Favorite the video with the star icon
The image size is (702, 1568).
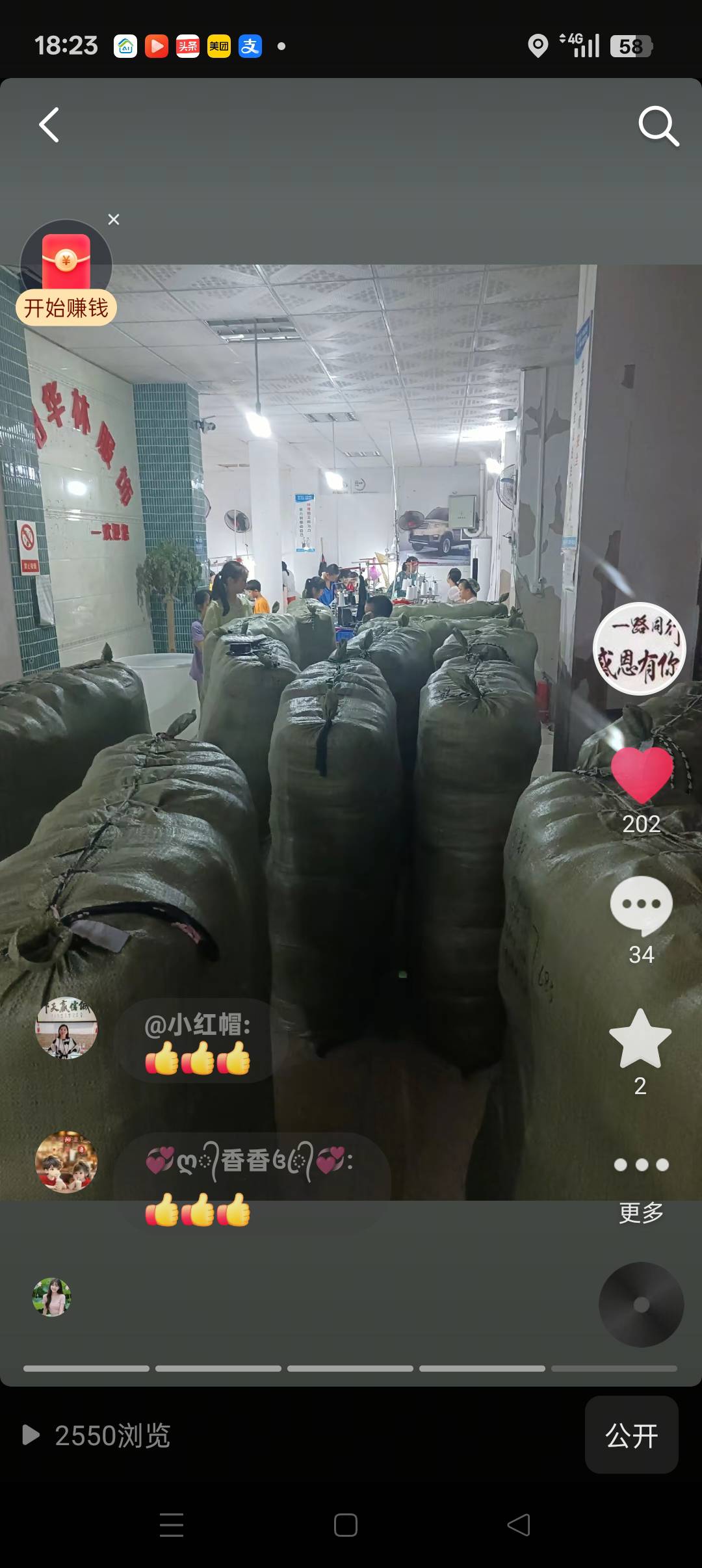pos(640,1040)
